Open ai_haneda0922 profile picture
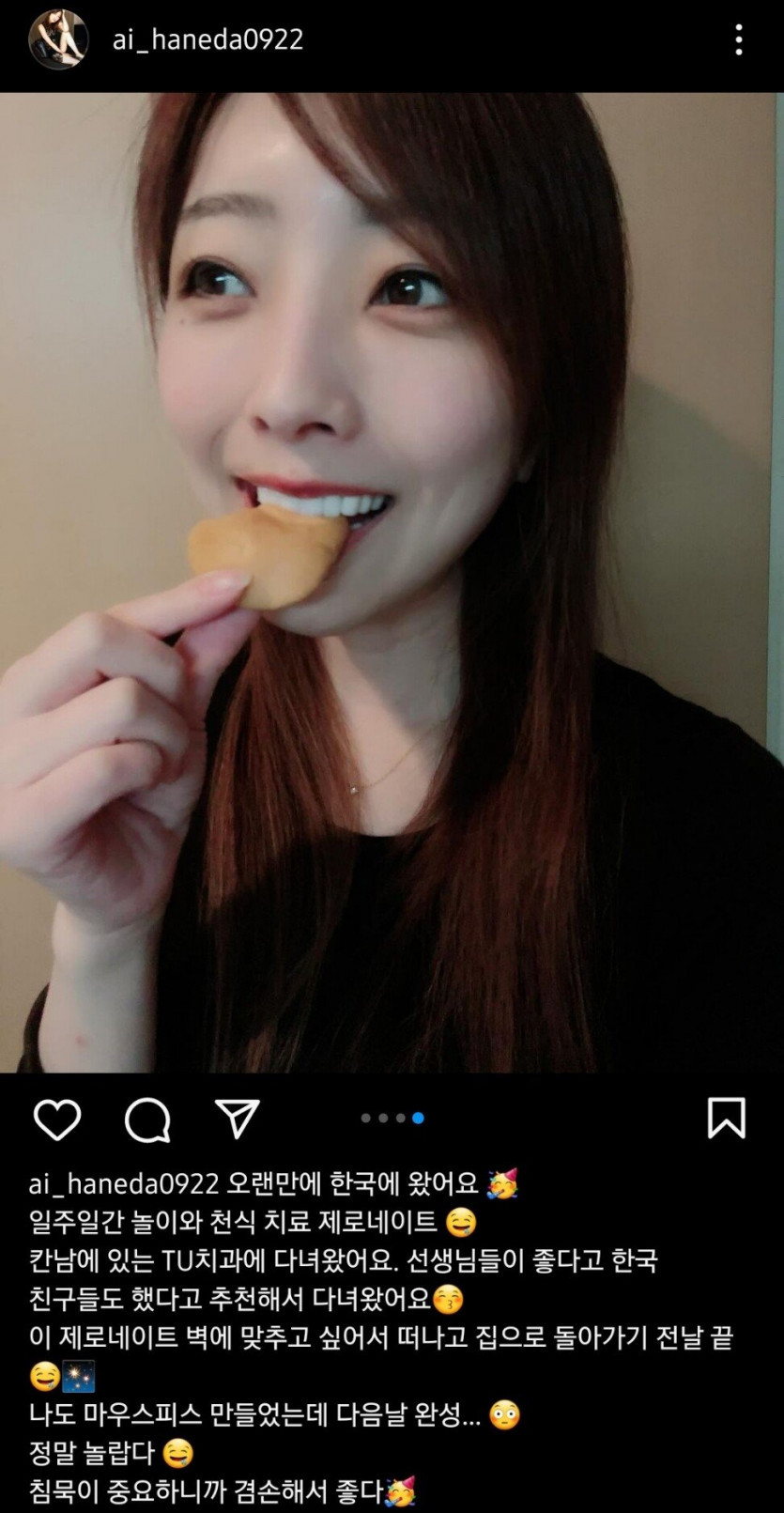Image resolution: width=784 pixels, height=1513 pixels. (58, 40)
